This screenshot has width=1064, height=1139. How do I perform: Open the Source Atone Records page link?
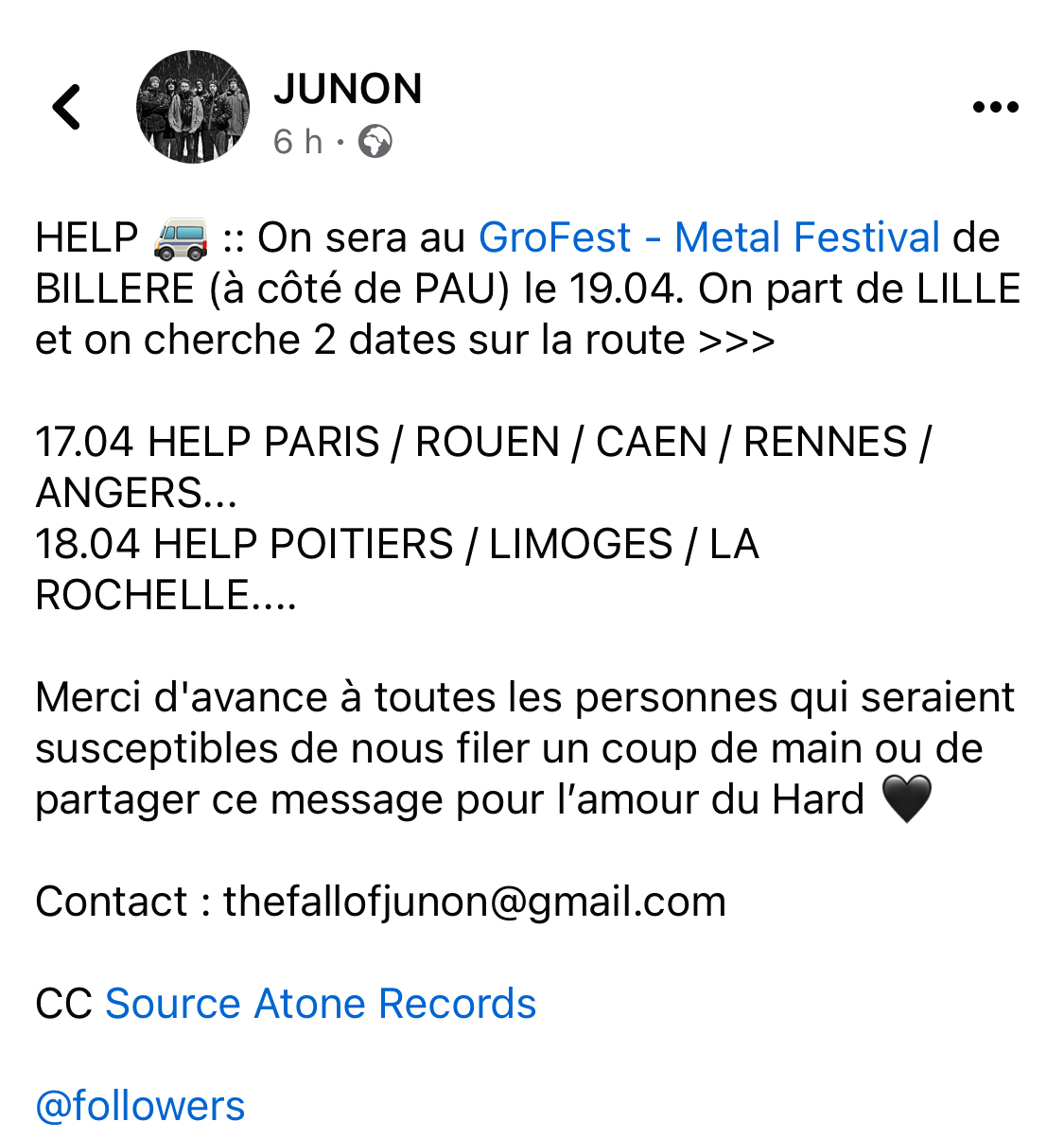tap(321, 1004)
